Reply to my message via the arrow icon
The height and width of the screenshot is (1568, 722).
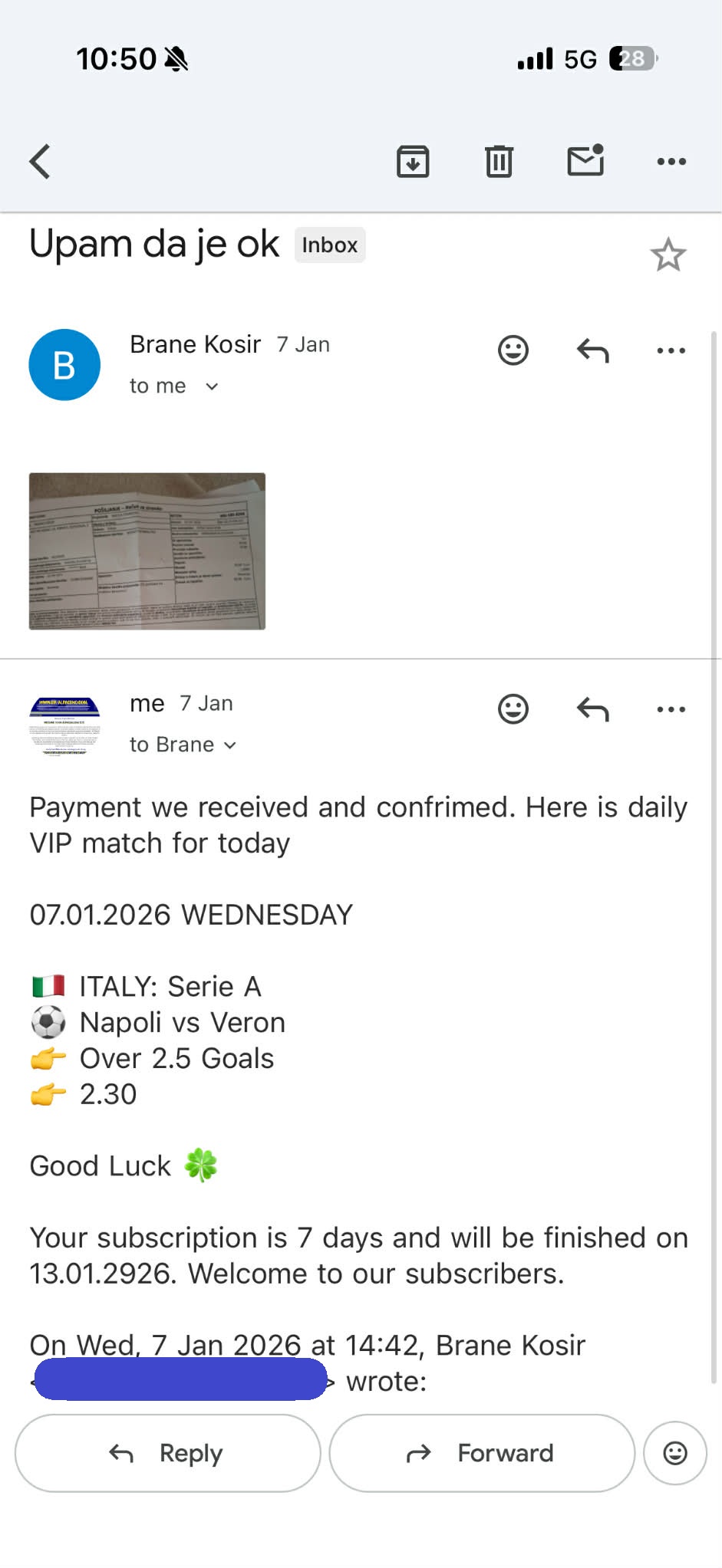point(592,709)
